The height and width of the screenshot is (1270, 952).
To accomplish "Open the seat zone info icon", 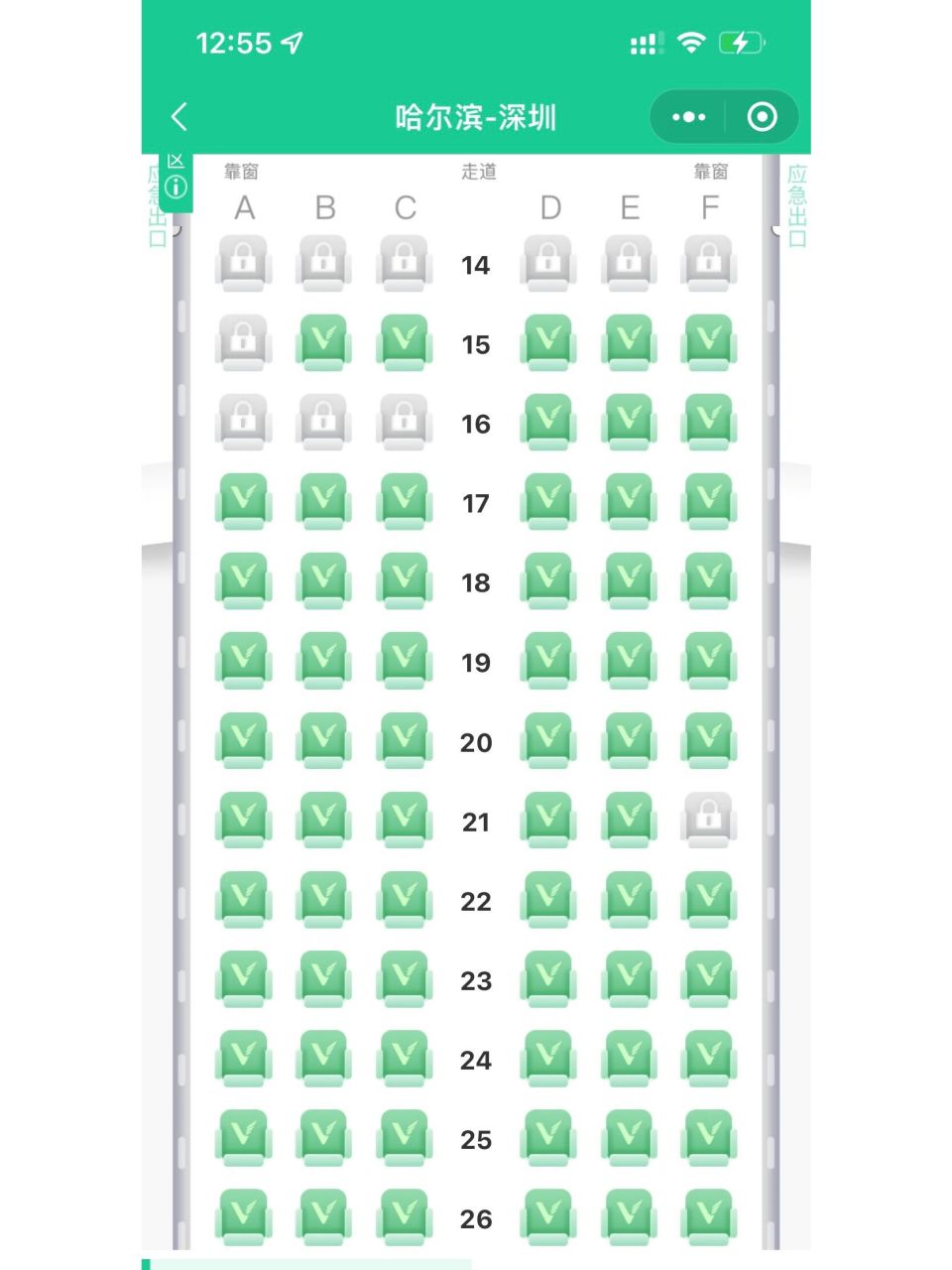I will point(176,187).
